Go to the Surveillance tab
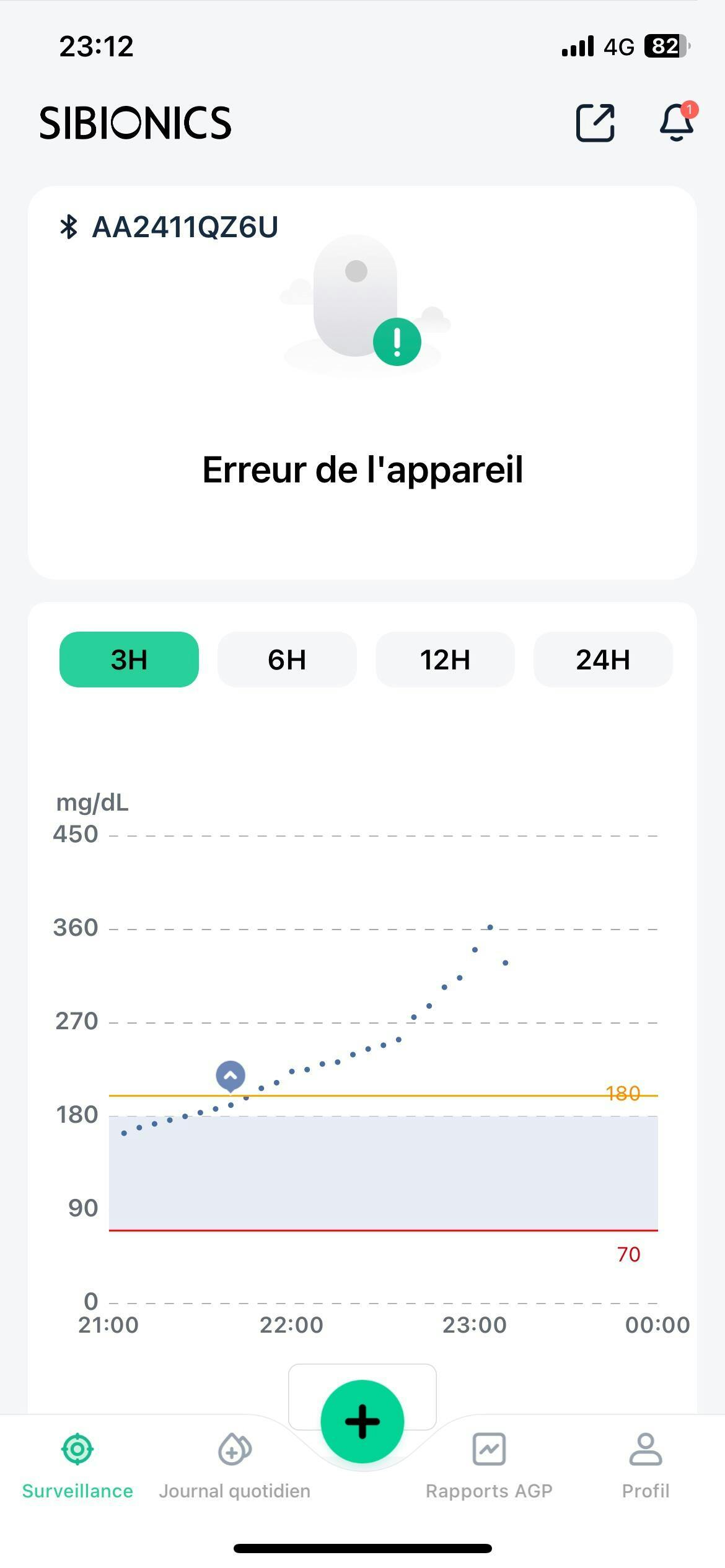This screenshot has height=1568, width=725. [x=77, y=1466]
